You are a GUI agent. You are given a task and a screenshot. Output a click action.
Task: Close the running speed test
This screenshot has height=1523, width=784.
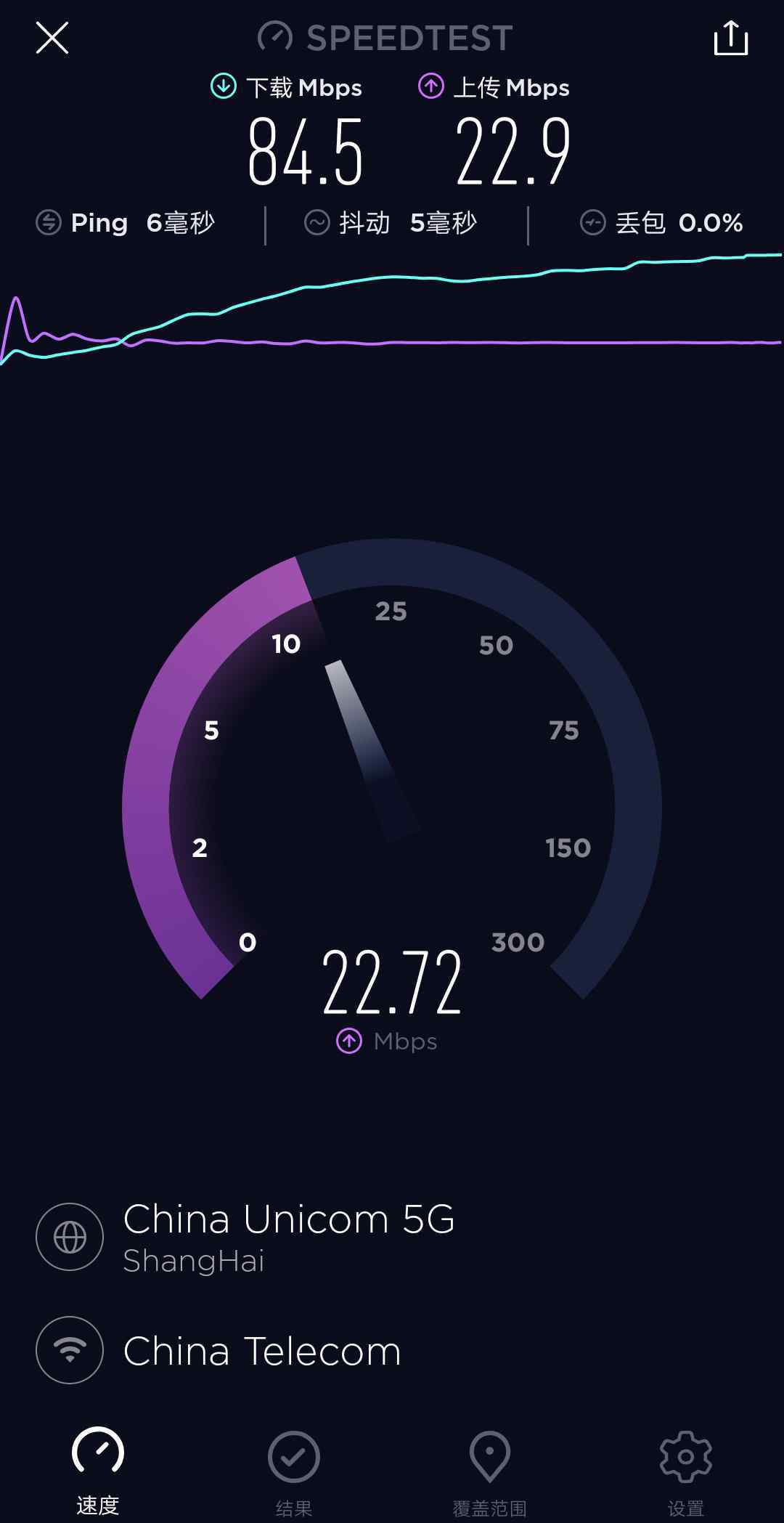52,38
